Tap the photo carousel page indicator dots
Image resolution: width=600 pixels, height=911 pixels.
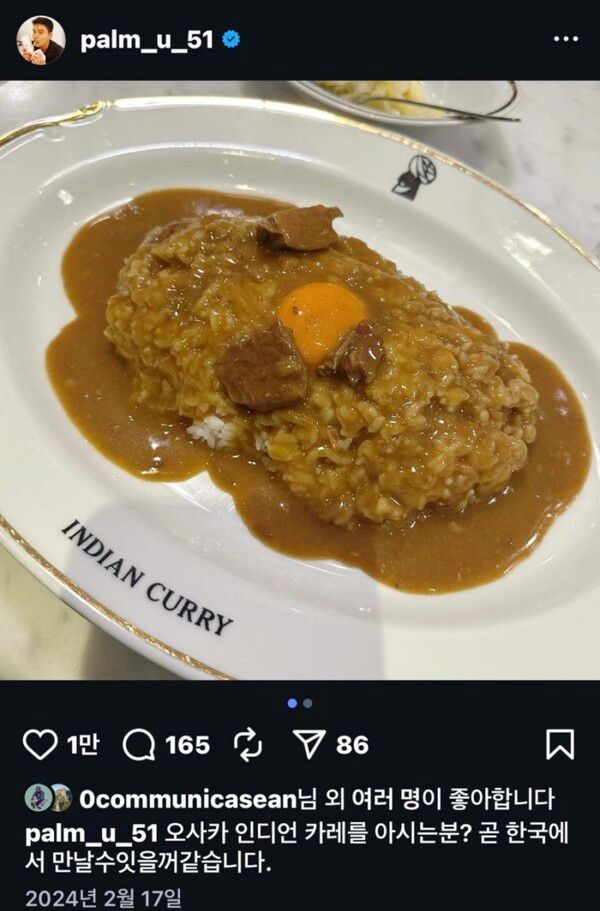click(x=300, y=703)
